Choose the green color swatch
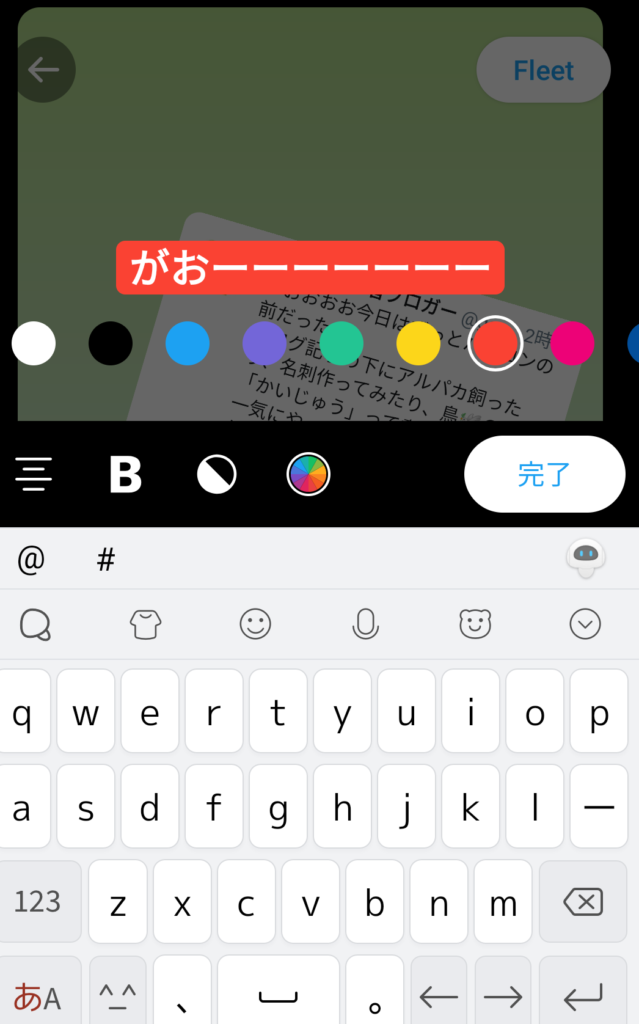The image size is (639, 1024). tap(341, 344)
